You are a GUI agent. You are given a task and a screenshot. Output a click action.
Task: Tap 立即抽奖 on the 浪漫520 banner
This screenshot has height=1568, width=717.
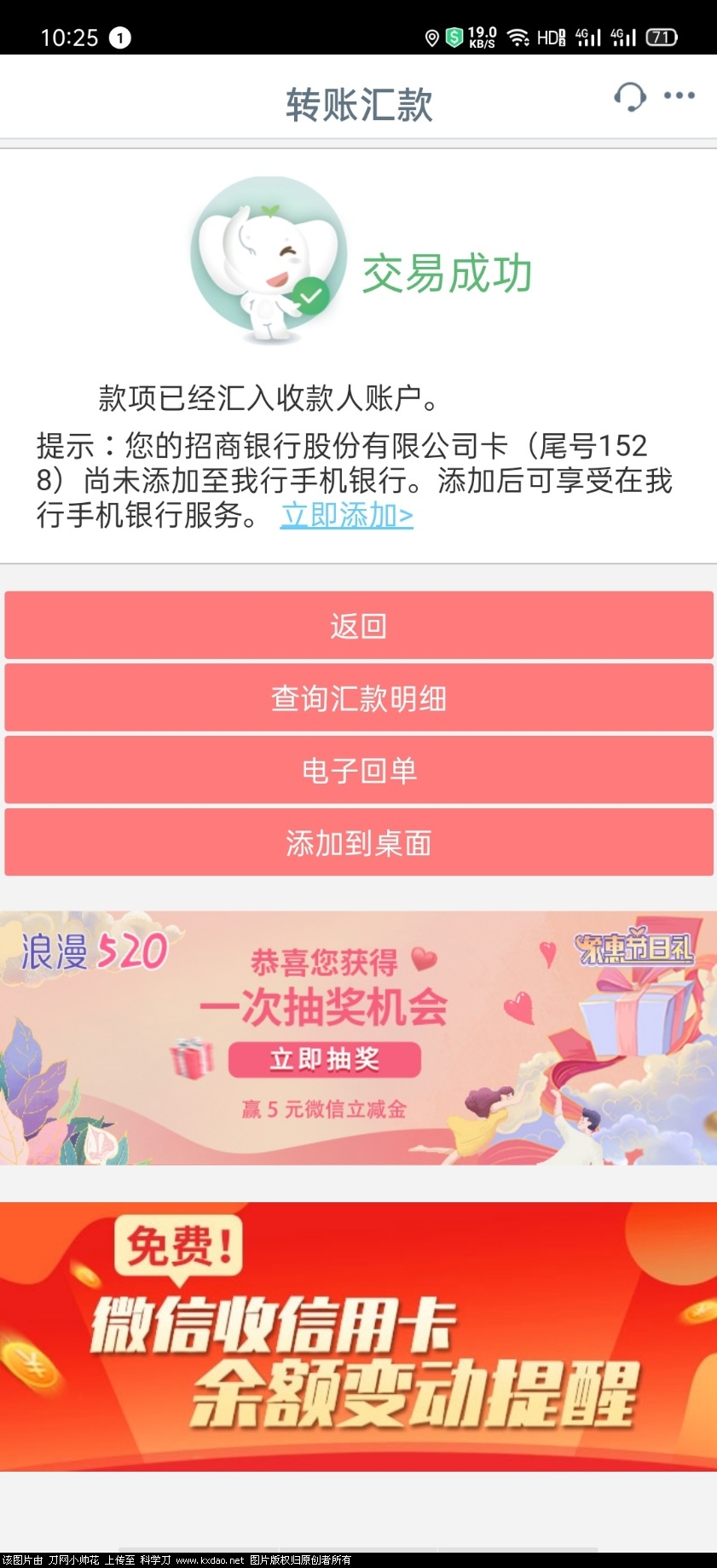[324, 1060]
